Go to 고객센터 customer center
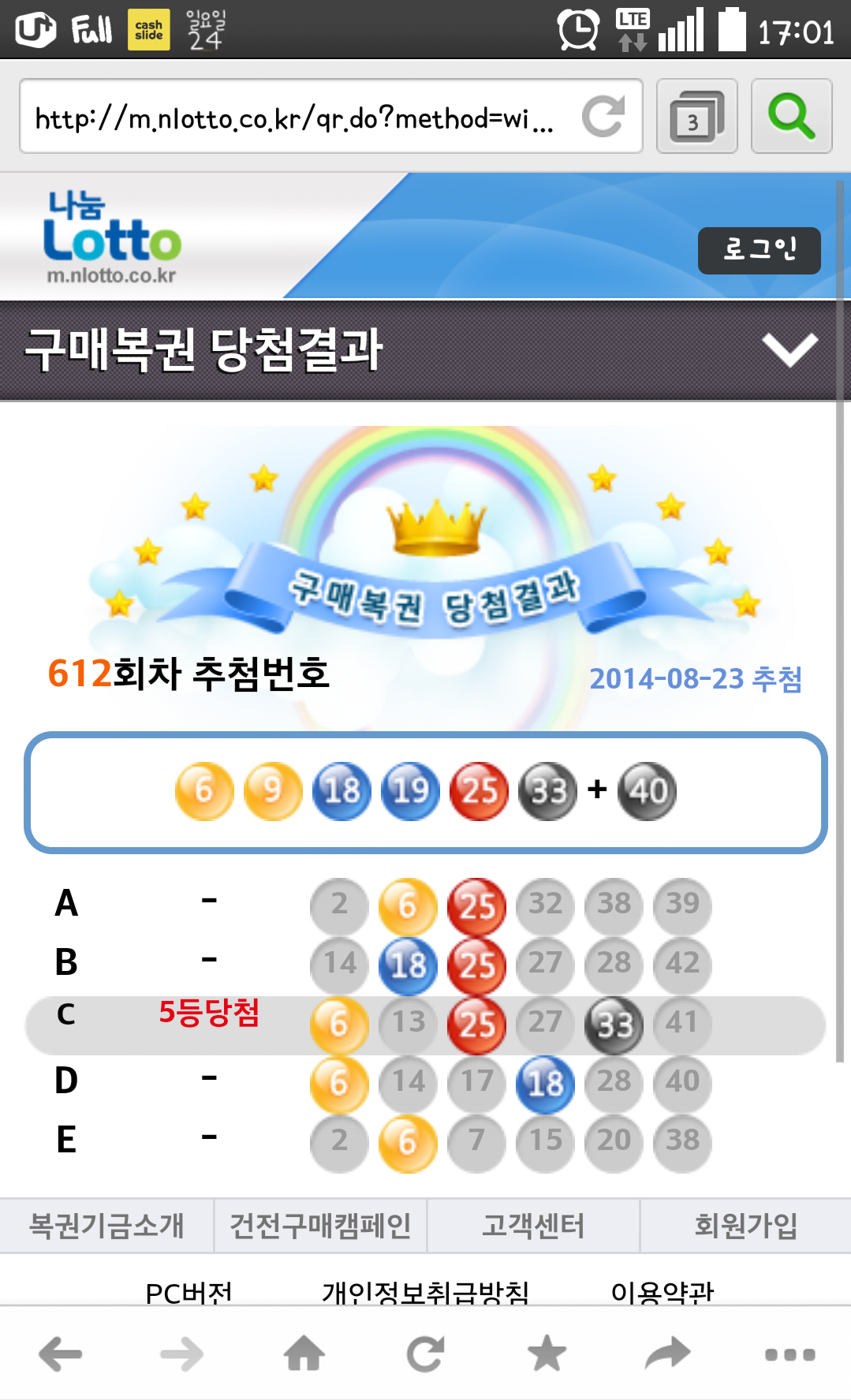 pyautogui.click(x=533, y=1226)
